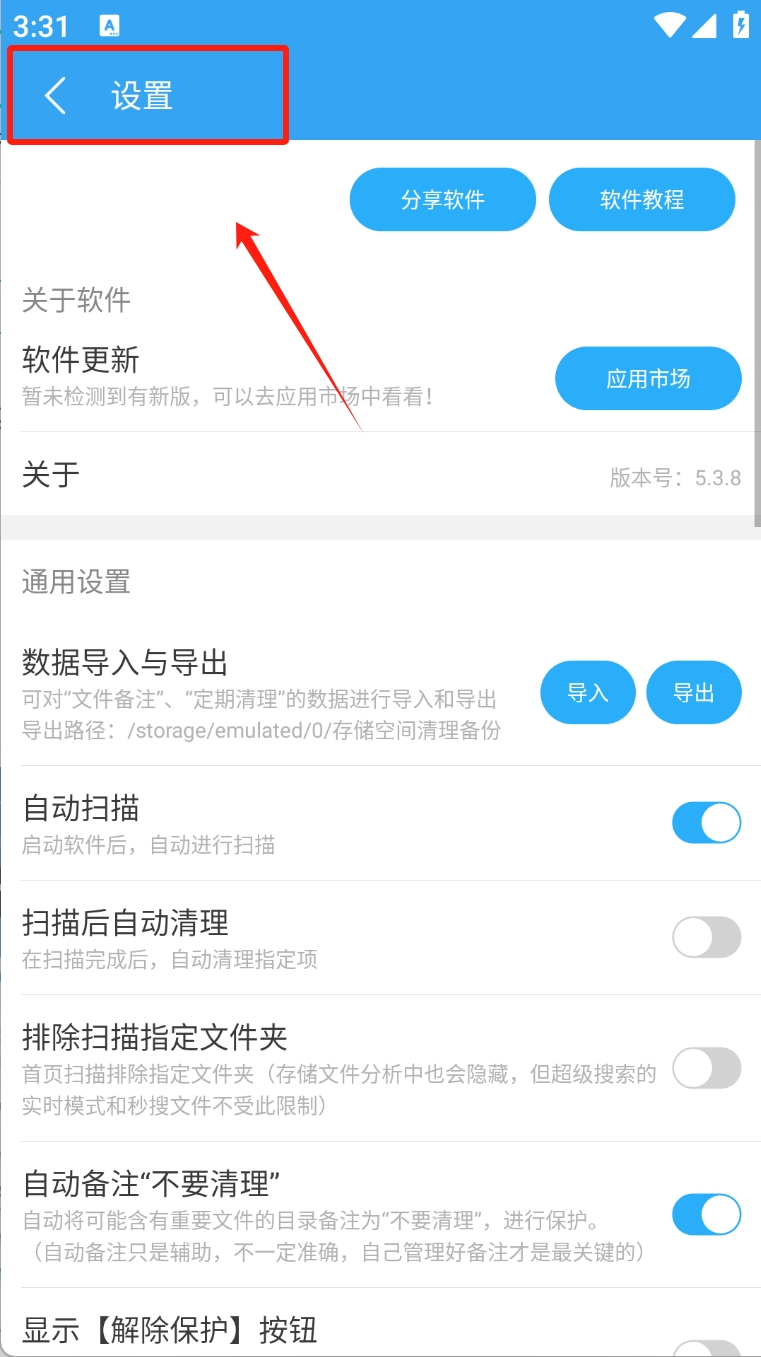Open 应用市场 to check for updates
The height and width of the screenshot is (1357, 761).
pos(648,379)
